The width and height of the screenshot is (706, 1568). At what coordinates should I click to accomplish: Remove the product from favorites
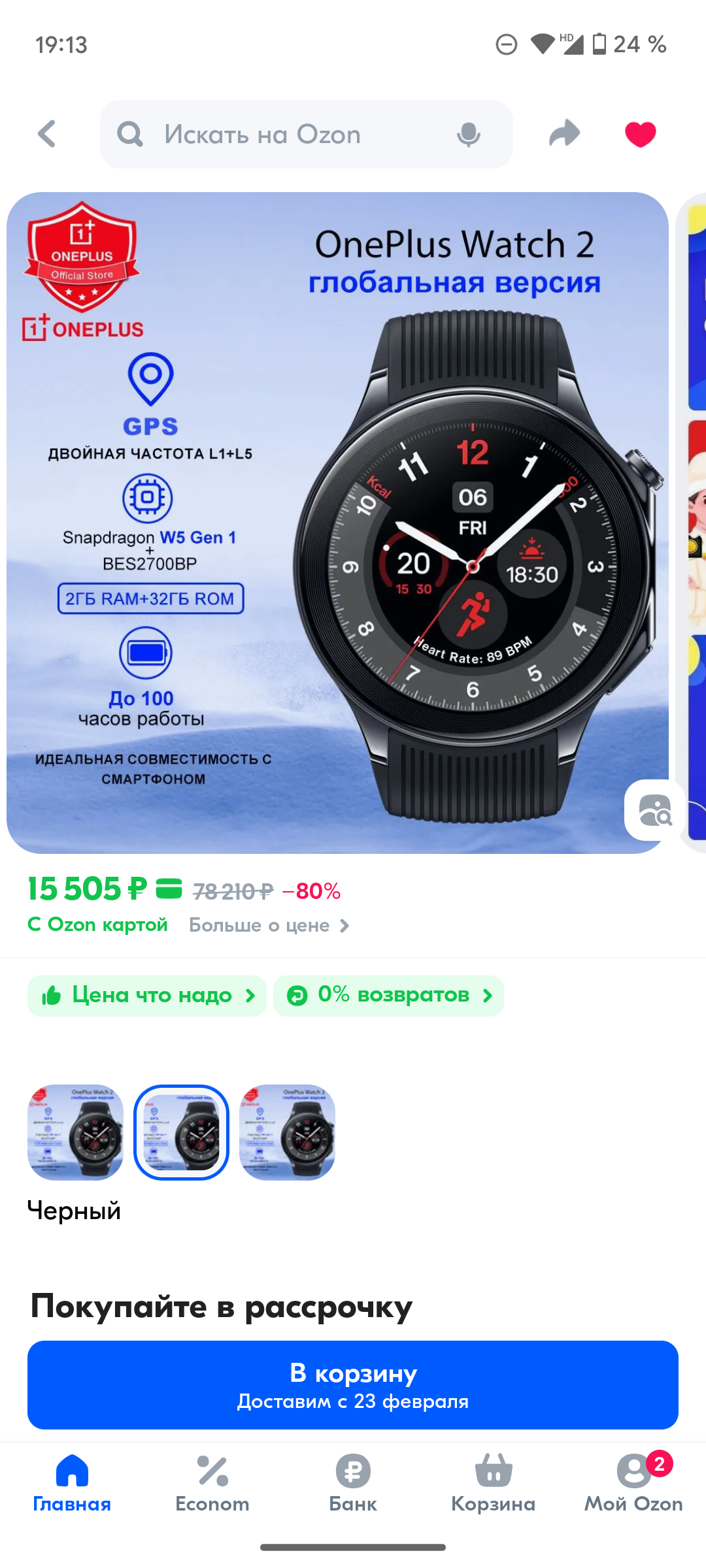tap(640, 134)
